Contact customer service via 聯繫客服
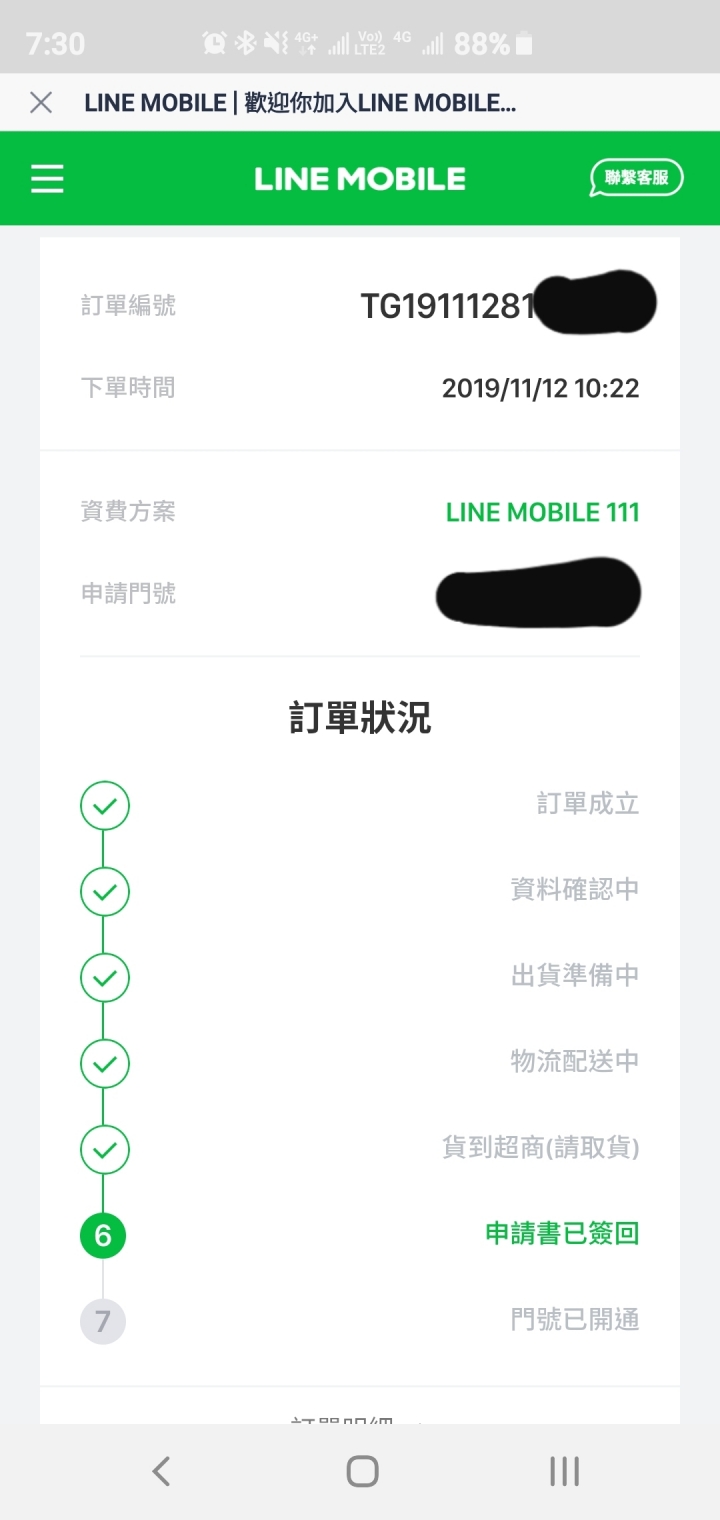Image resolution: width=720 pixels, height=1520 pixels. coord(636,179)
